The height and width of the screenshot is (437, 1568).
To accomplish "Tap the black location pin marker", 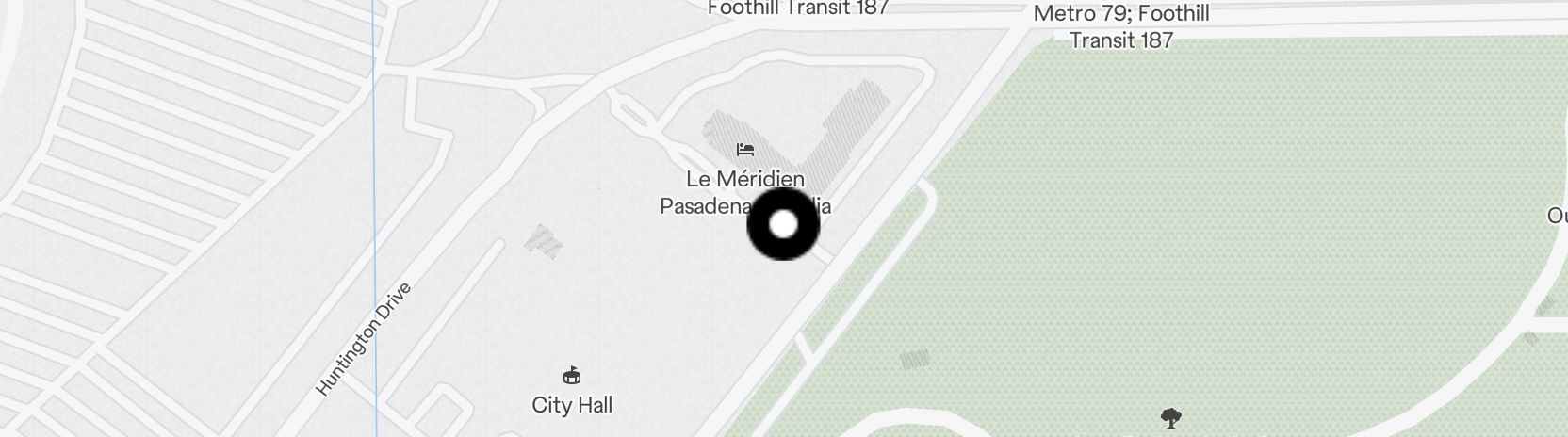I will pyautogui.click(x=783, y=225).
